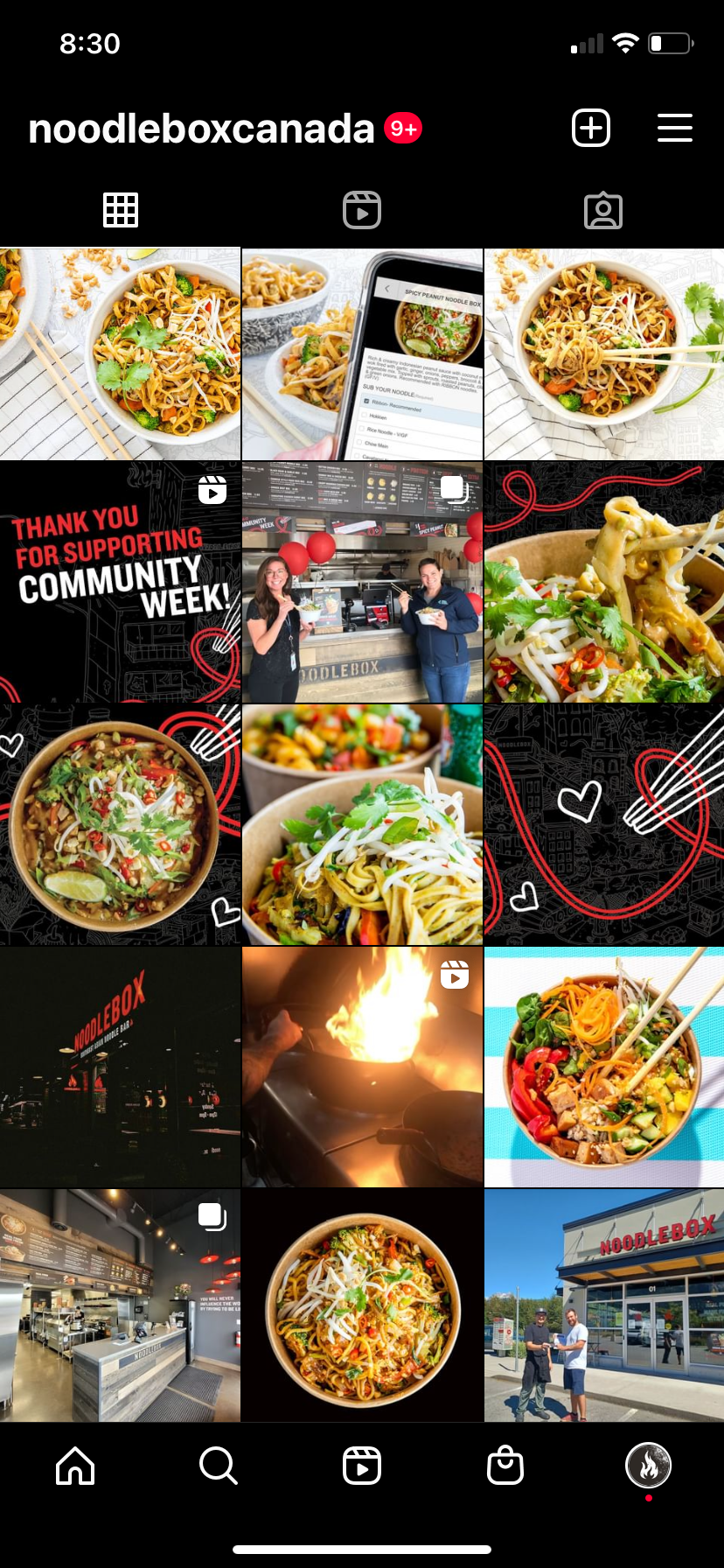The image size is (724, 1568).
Task: Open the colorful bowl on striped background post
Action: pyautogui.click(x=604, y=1066)
